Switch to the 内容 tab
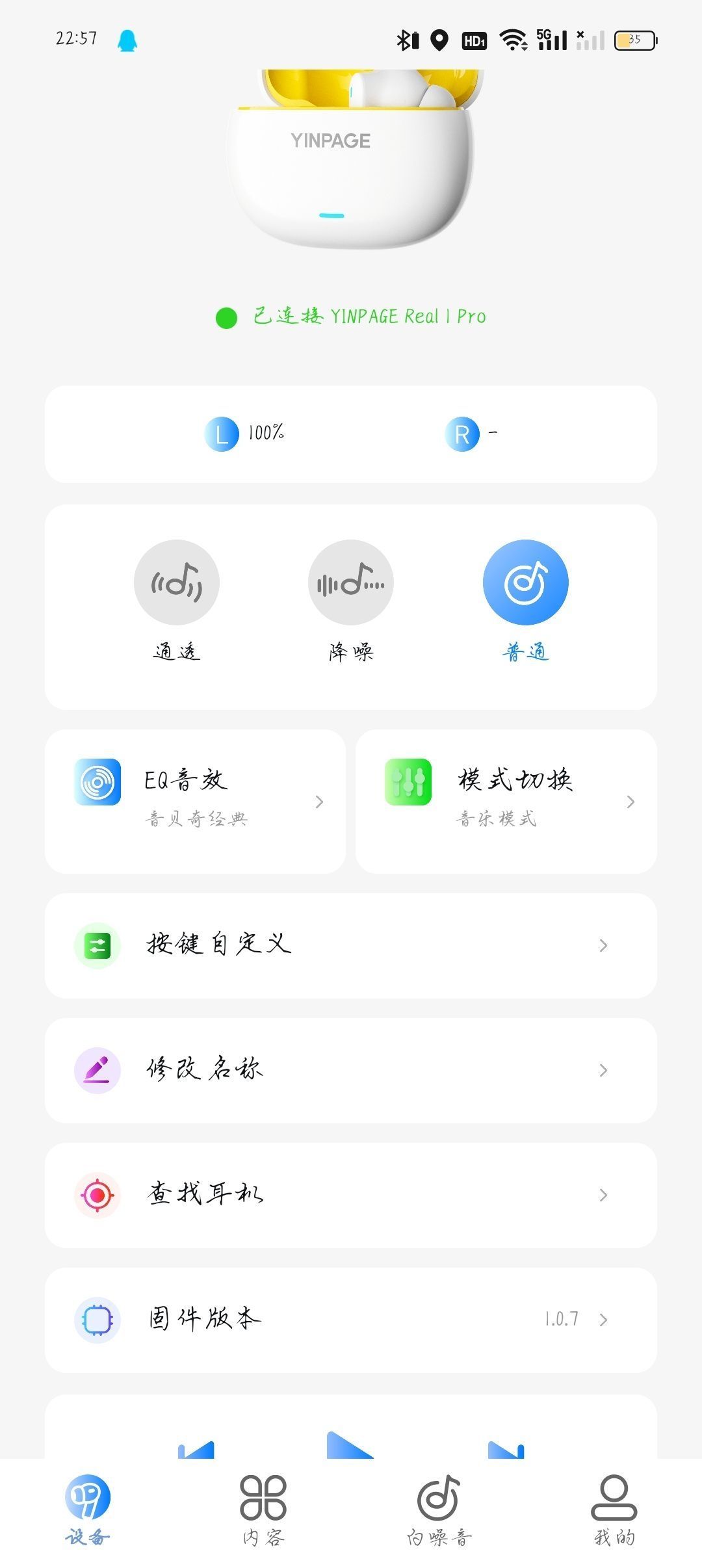The width and height of the screenshot is (702, 1568). tap(263, 1509)
